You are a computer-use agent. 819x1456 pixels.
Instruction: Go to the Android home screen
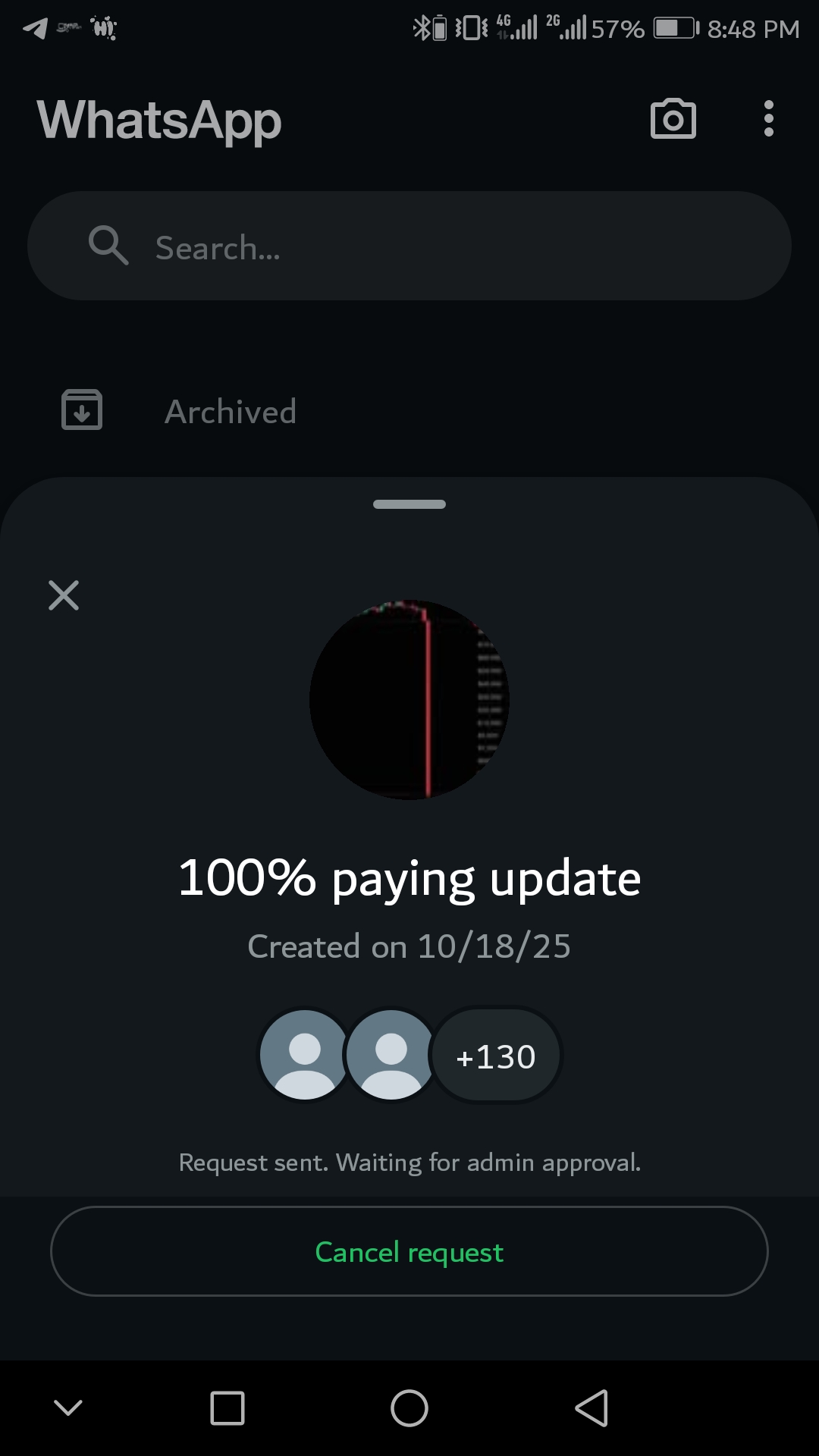pos(409,1408)
